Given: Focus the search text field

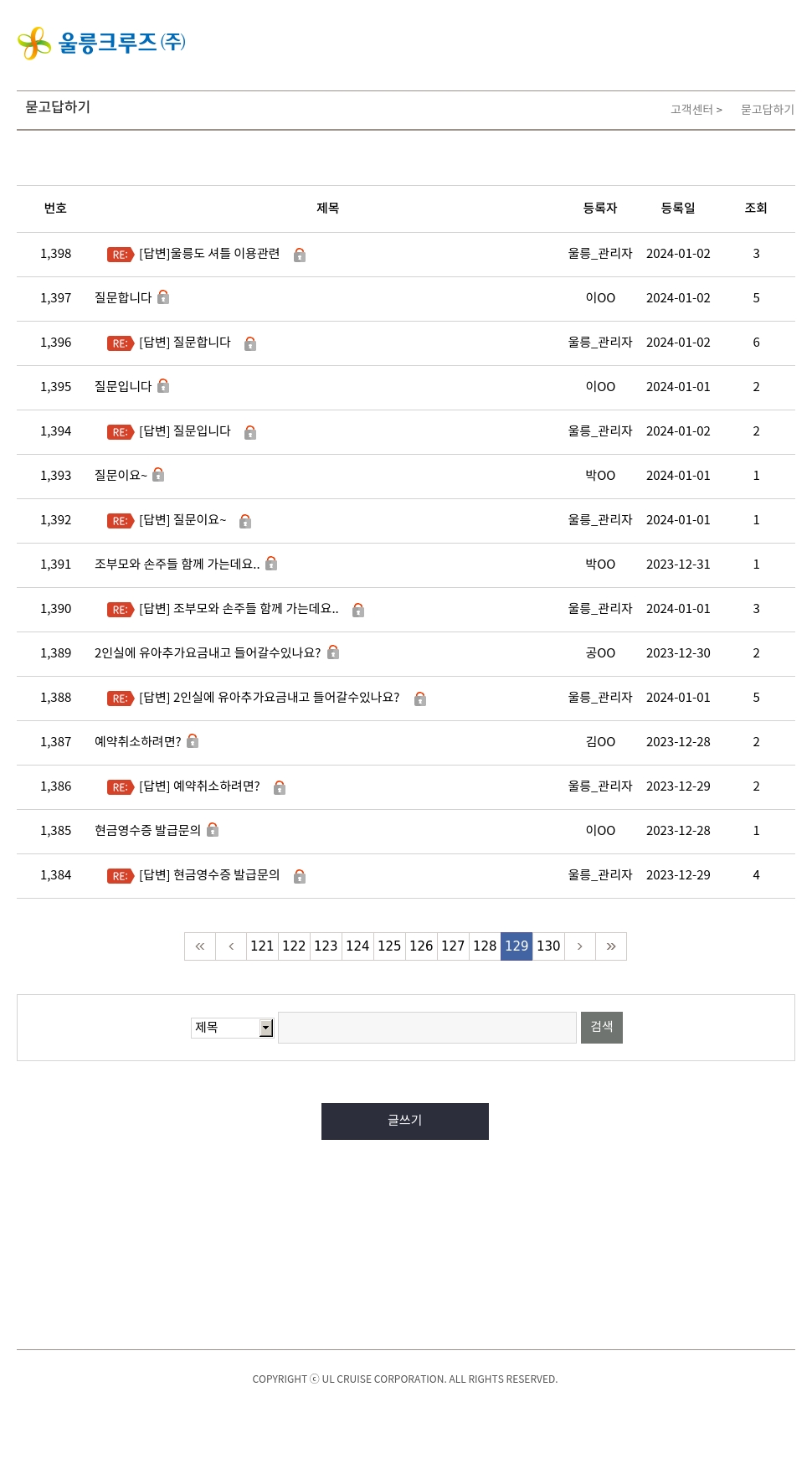Looking at the screenshot, I should pos(427,1028).
